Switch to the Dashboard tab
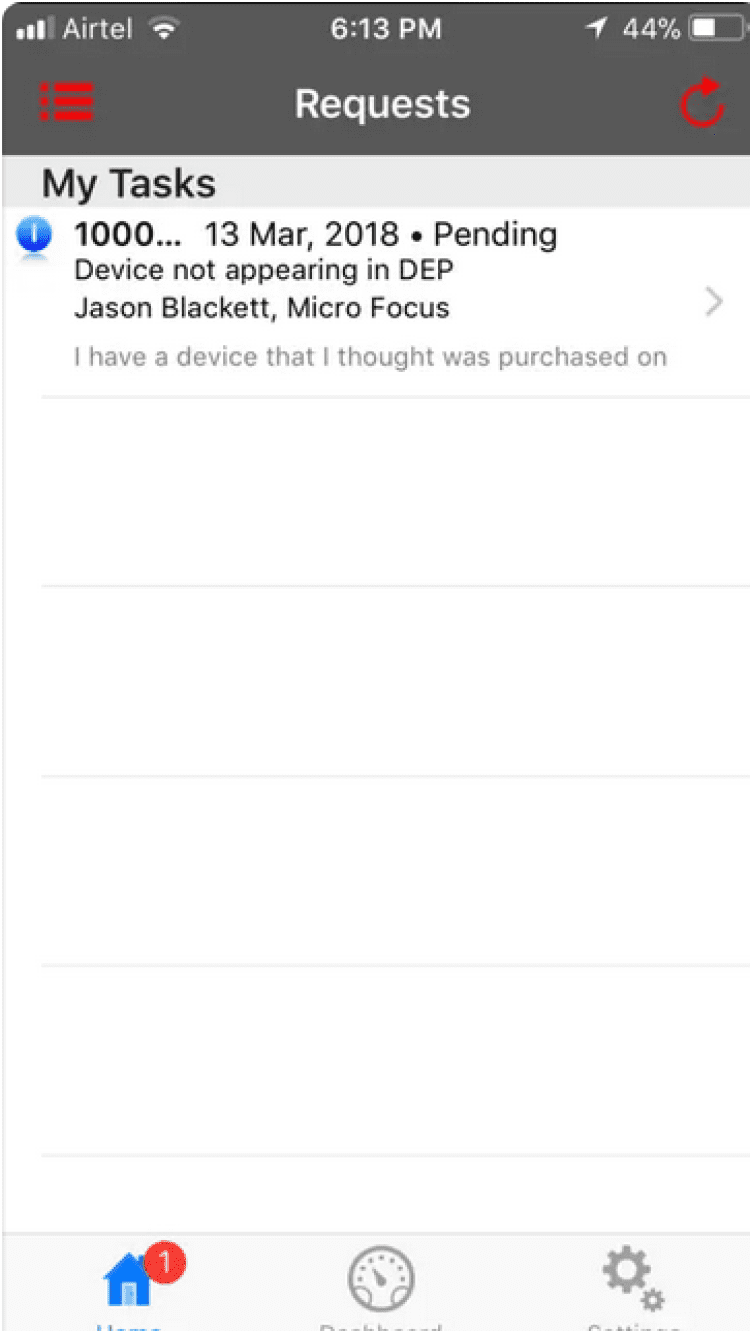Screen dimensions: 750x1331 coord(380,1284)
